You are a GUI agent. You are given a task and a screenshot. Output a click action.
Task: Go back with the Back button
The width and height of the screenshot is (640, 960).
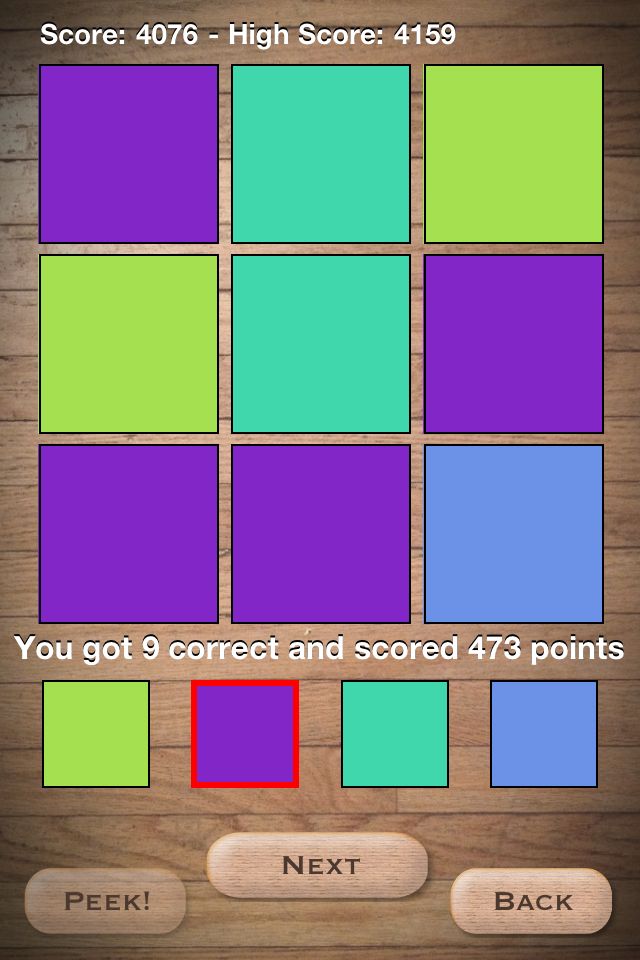click(531, 901)
